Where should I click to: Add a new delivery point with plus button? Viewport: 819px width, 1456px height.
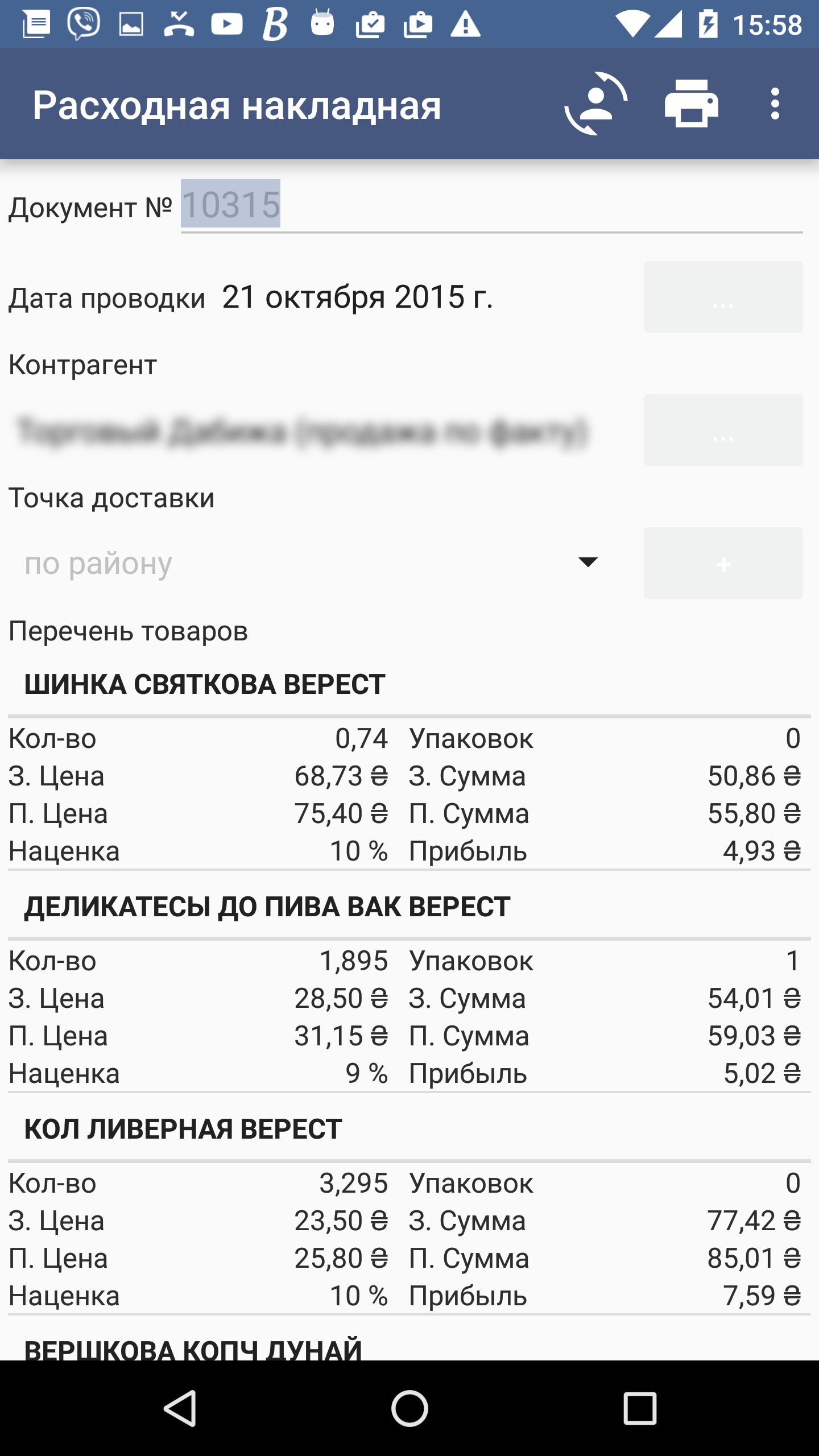pos(723,563)
